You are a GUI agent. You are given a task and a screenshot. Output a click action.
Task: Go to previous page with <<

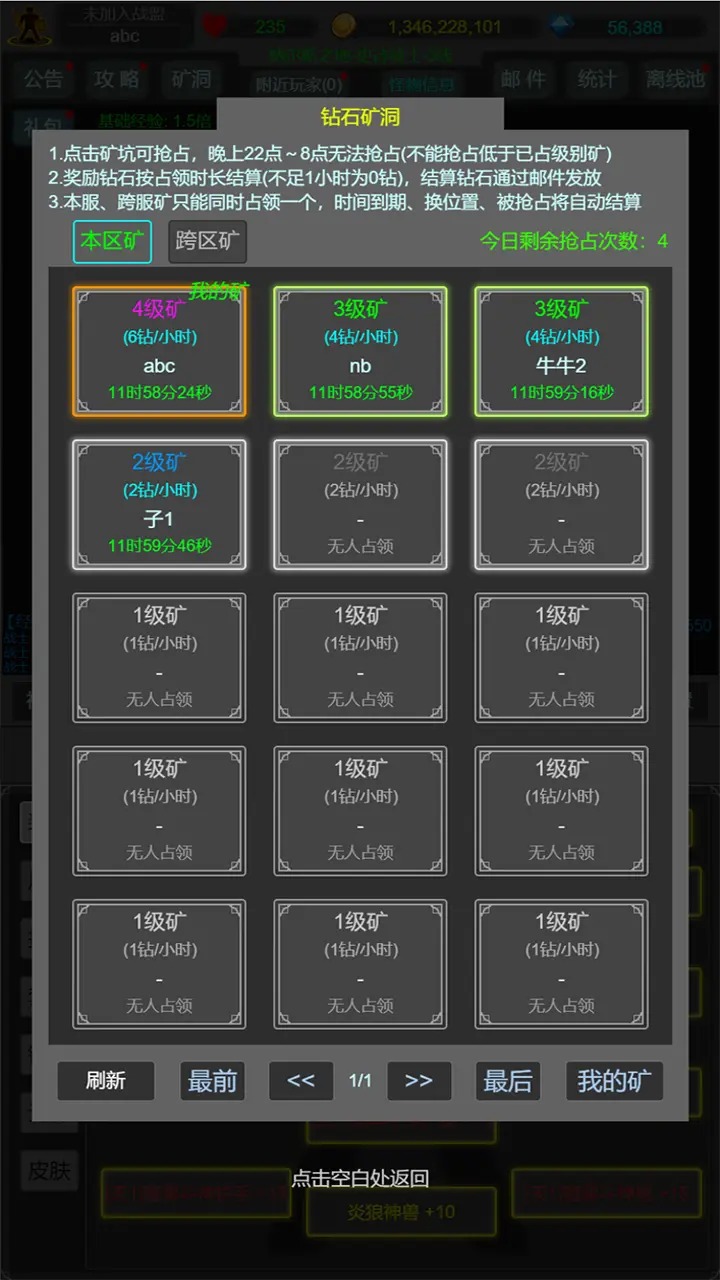301,1081
